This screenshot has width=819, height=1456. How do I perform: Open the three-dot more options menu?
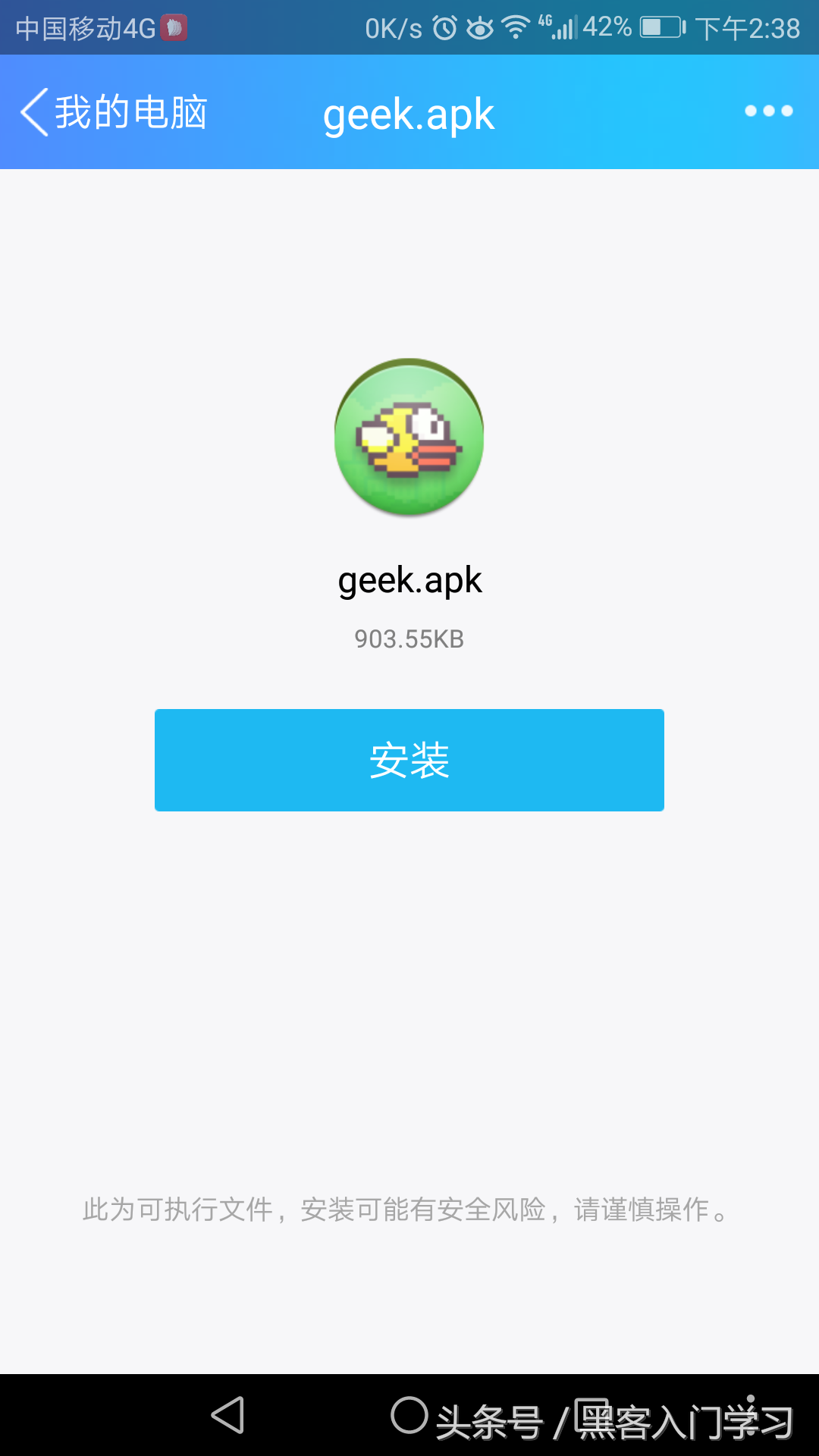click(x=768, y=111)
